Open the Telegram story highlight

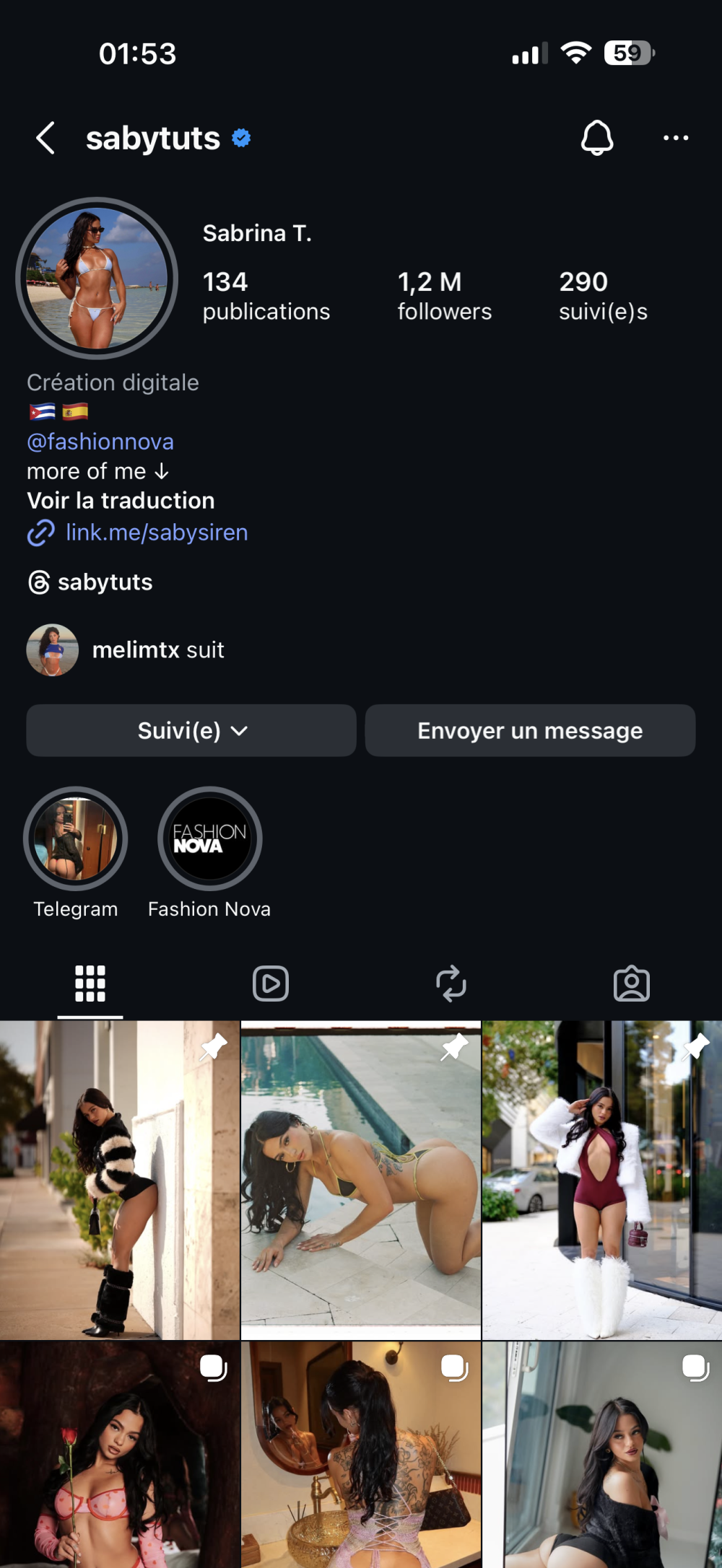coord(76,839)
